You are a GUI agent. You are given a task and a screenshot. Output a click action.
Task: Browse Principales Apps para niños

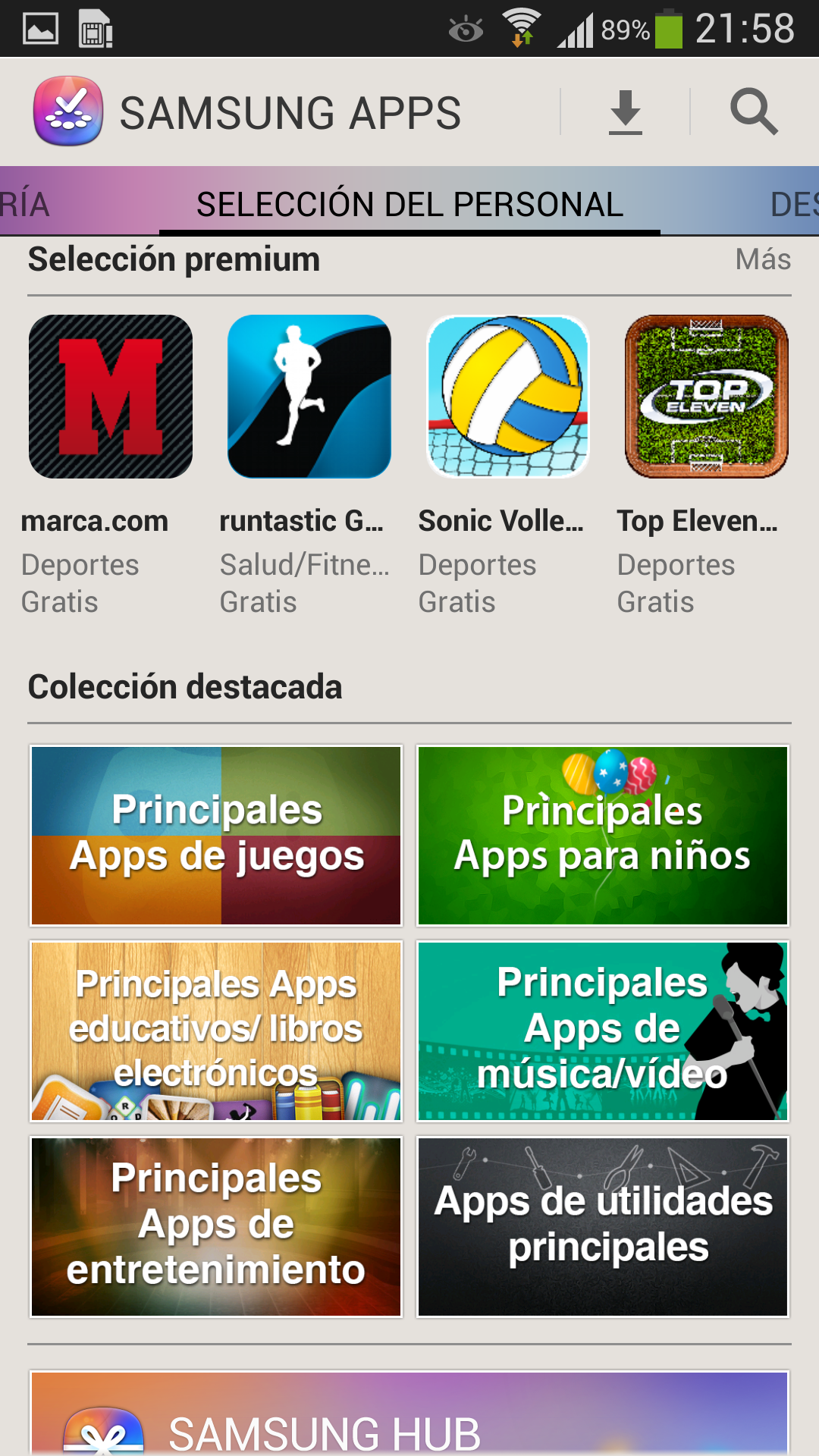(603, 836)
